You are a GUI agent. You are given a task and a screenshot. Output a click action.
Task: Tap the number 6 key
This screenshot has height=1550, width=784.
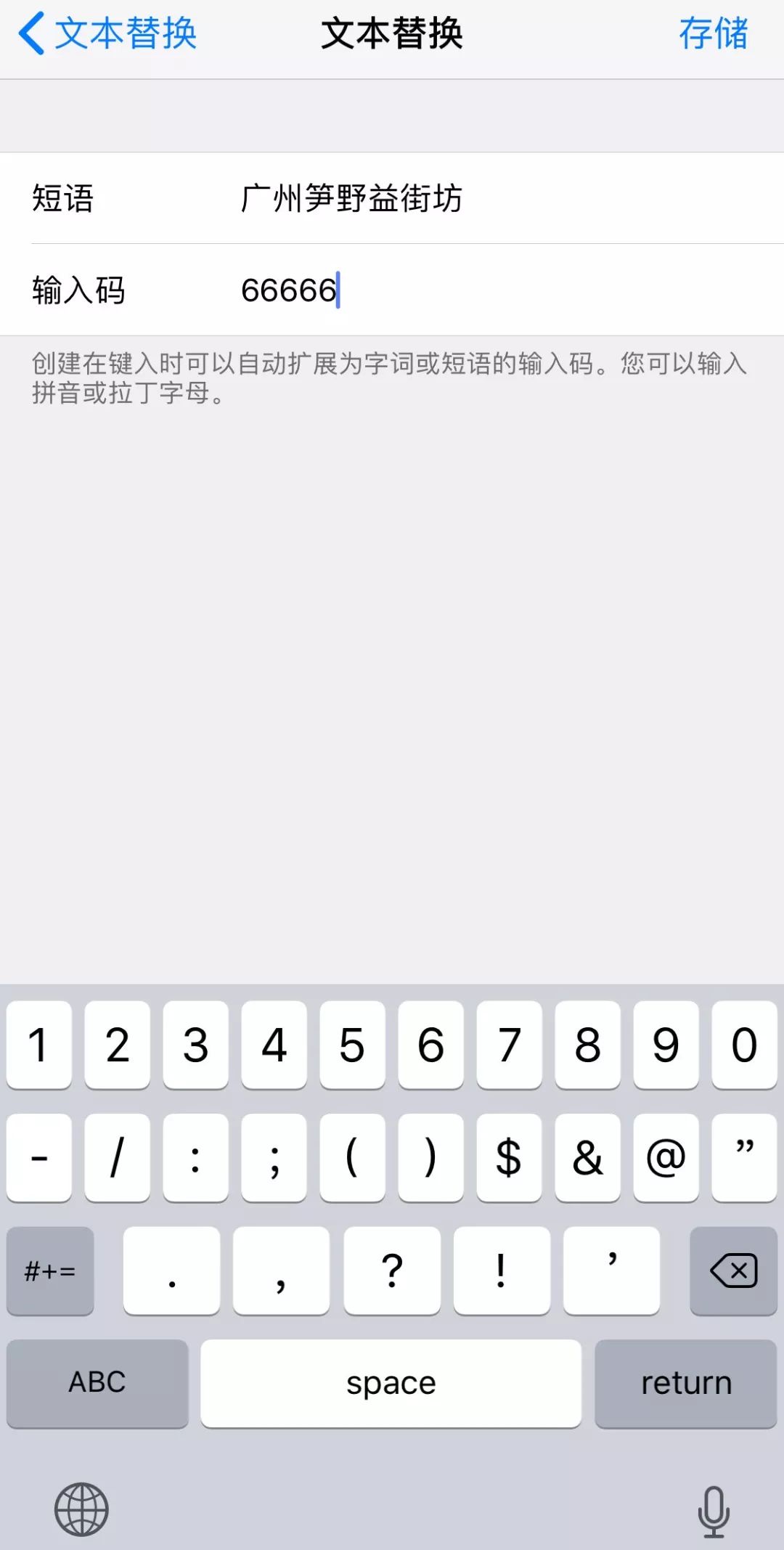[430, 1045]
